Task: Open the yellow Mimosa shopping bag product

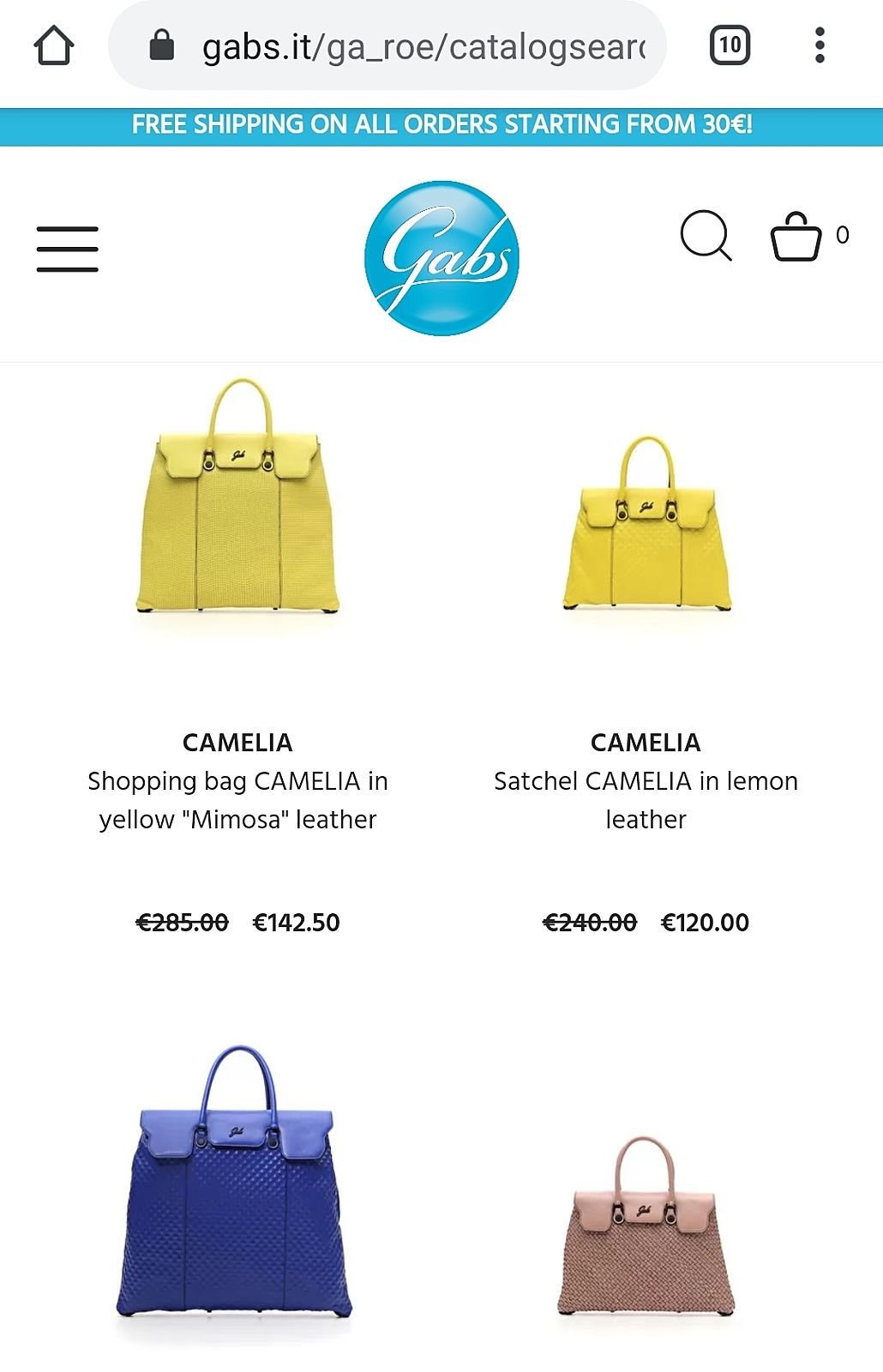Action: point(237,497)
